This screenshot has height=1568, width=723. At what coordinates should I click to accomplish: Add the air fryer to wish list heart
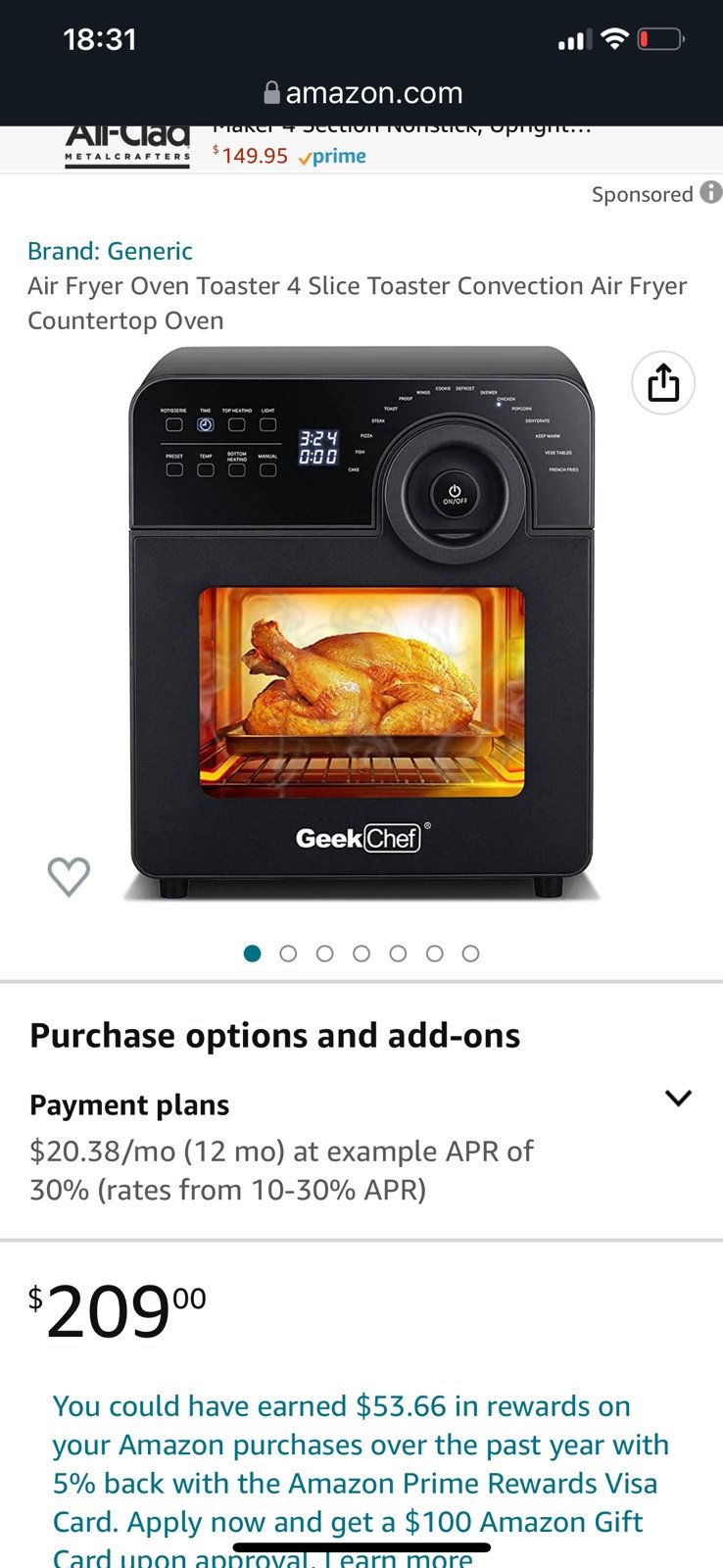tap(69, 876)
